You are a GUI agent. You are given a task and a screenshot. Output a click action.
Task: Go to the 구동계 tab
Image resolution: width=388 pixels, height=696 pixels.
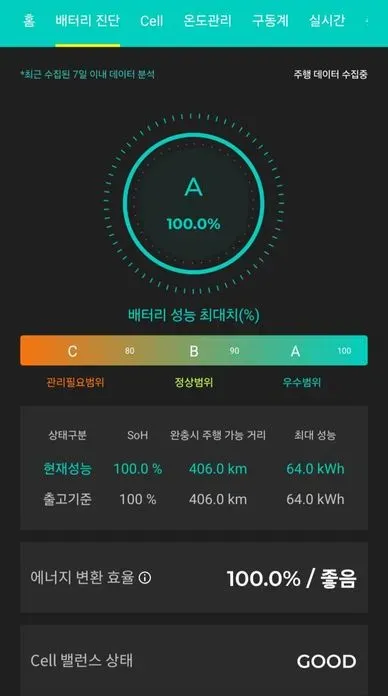coord(270,21)
